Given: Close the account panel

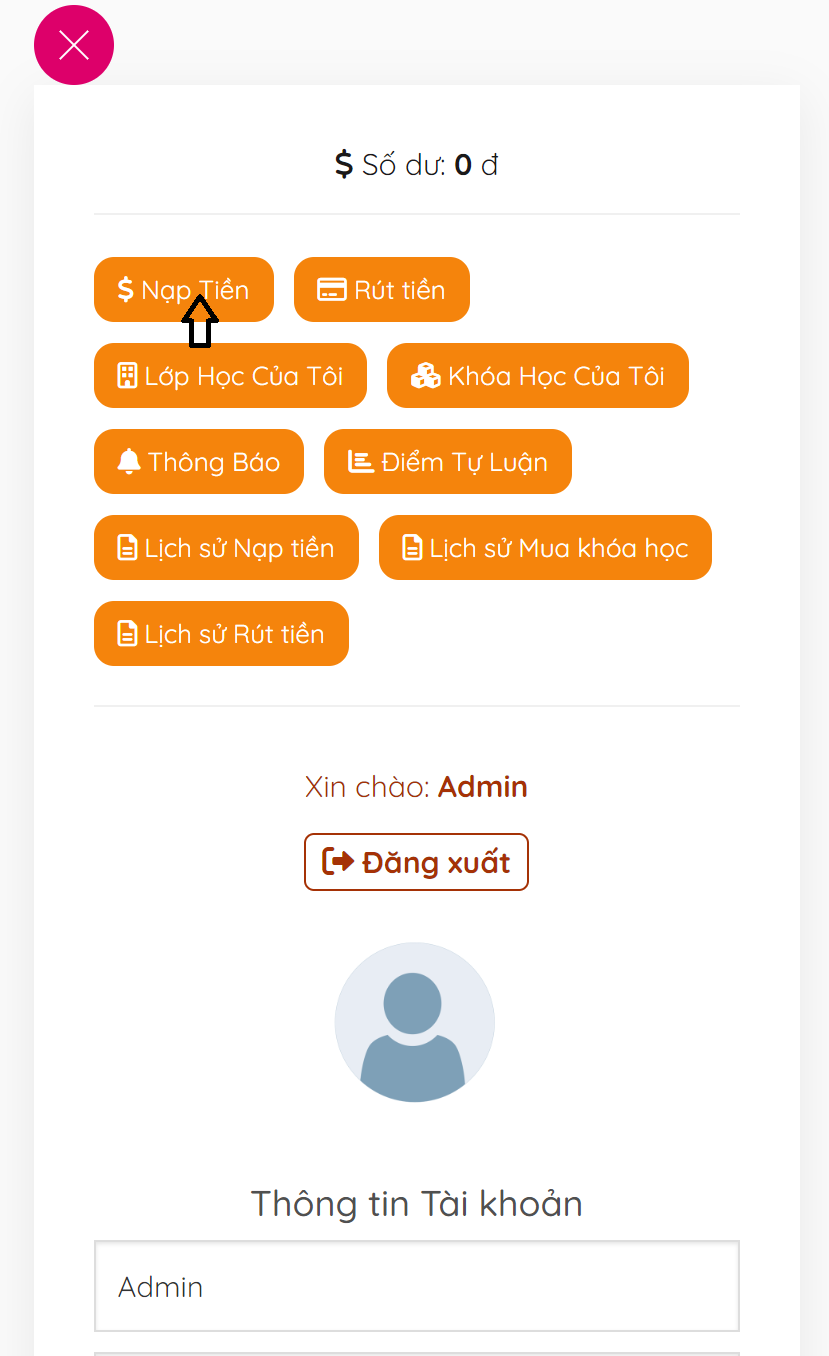Looking at the screenshot, I should click(74, 45).
